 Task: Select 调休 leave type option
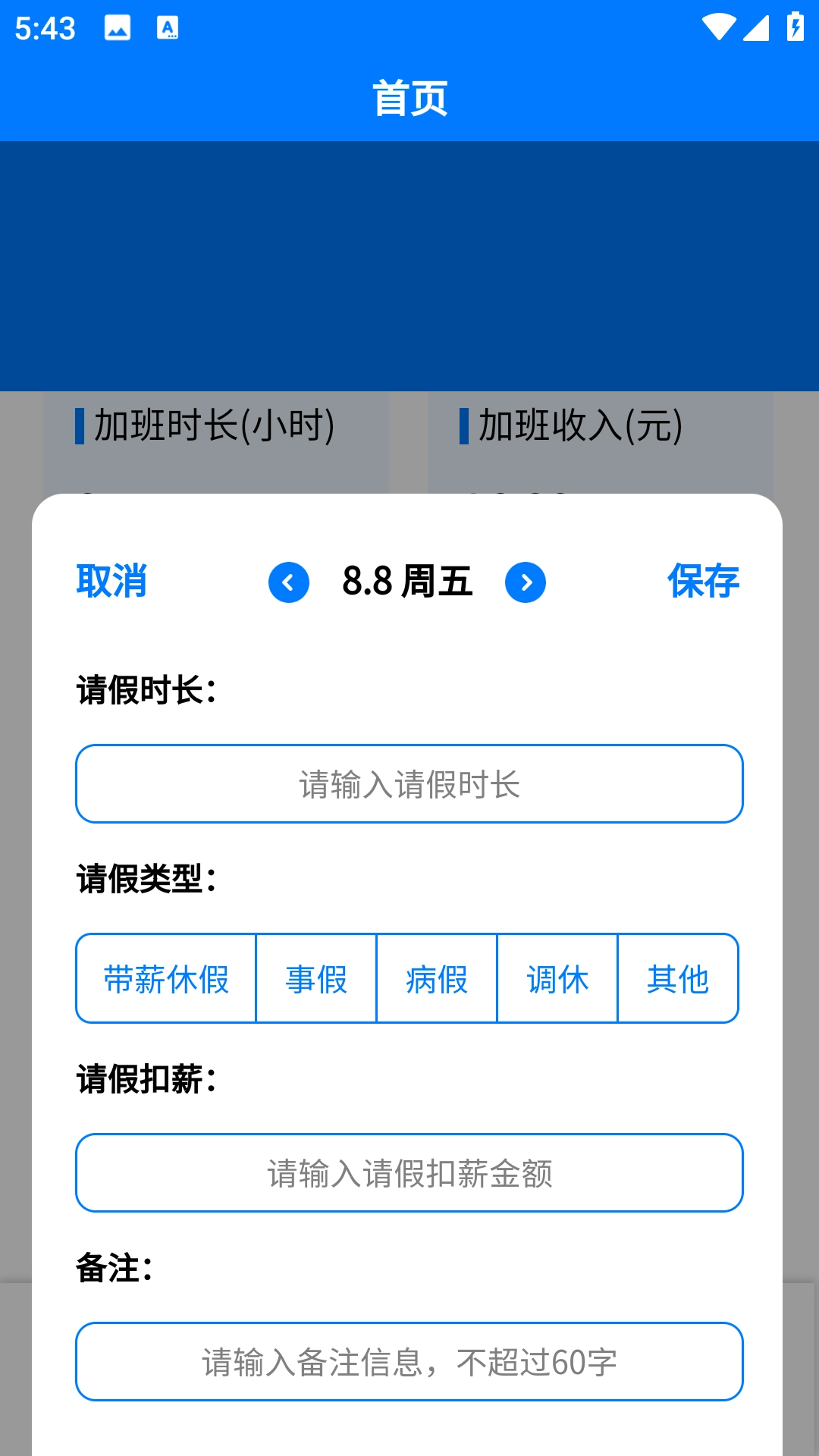click(x=557, y=979)
